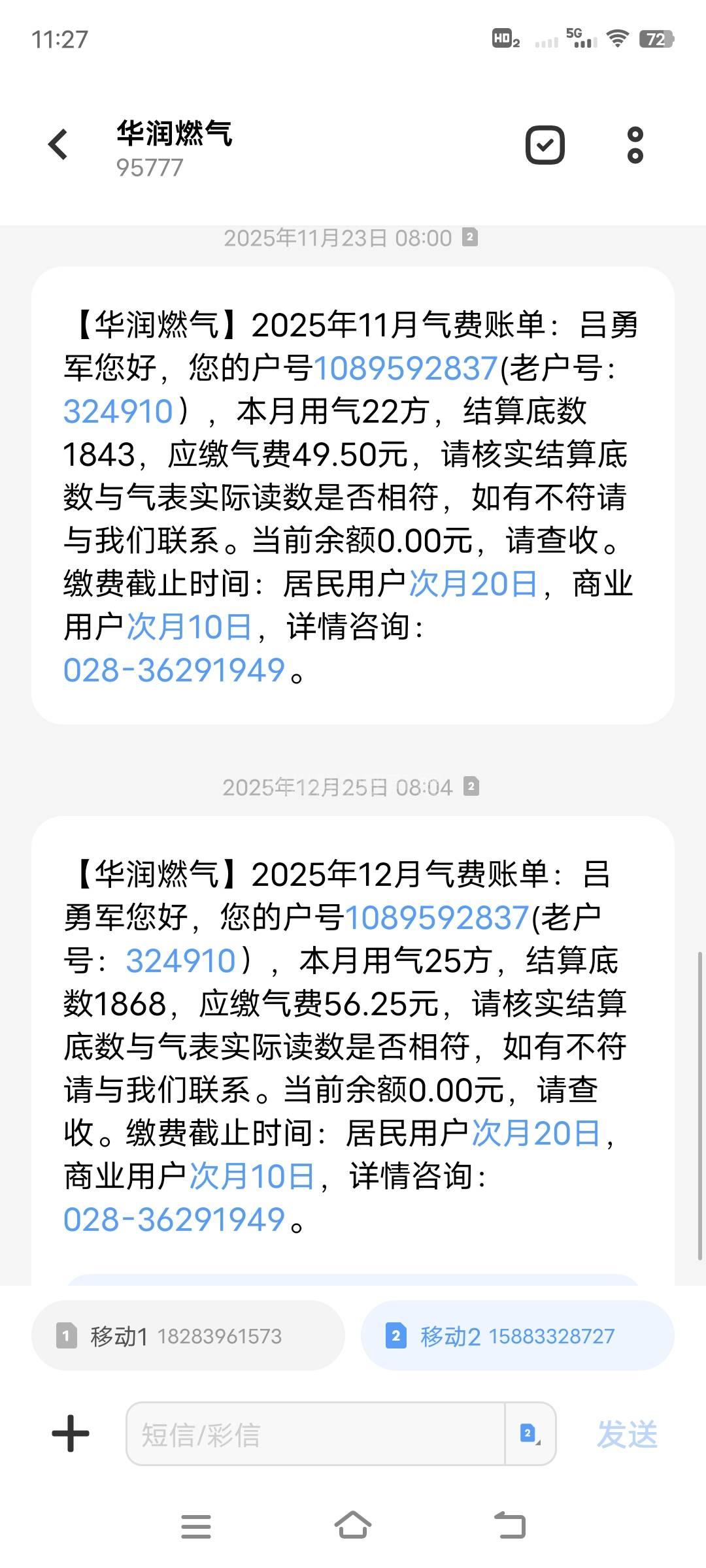Tap 次月10日 date link in November bill

coord(189,627)
